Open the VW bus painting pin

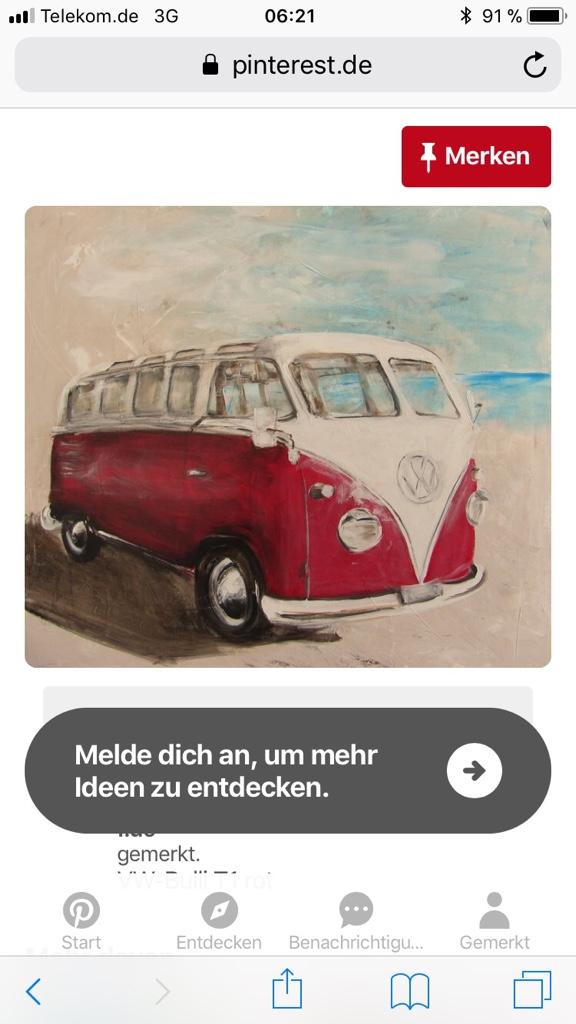pos(288,436)
